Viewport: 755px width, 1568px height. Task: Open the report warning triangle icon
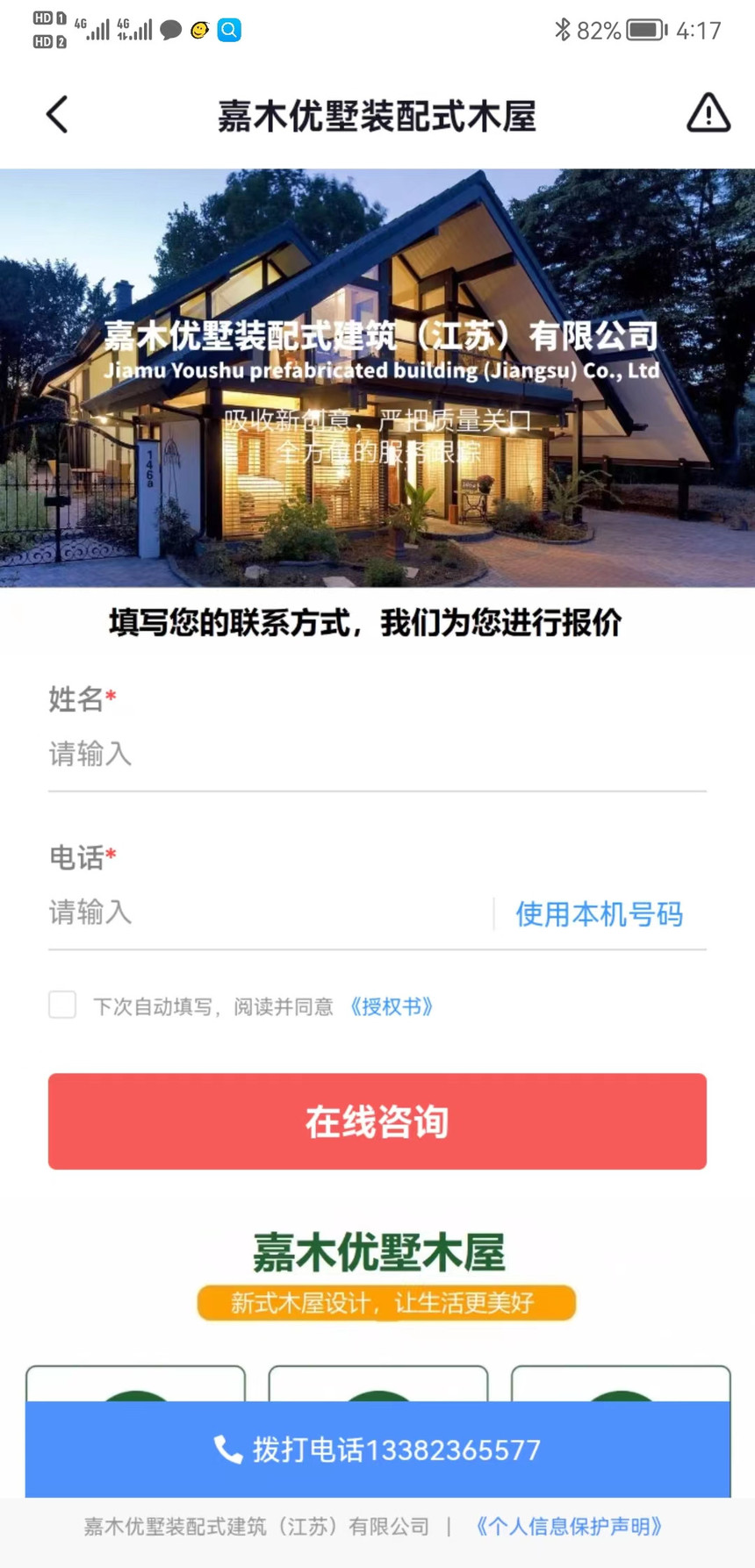point(708,114)
